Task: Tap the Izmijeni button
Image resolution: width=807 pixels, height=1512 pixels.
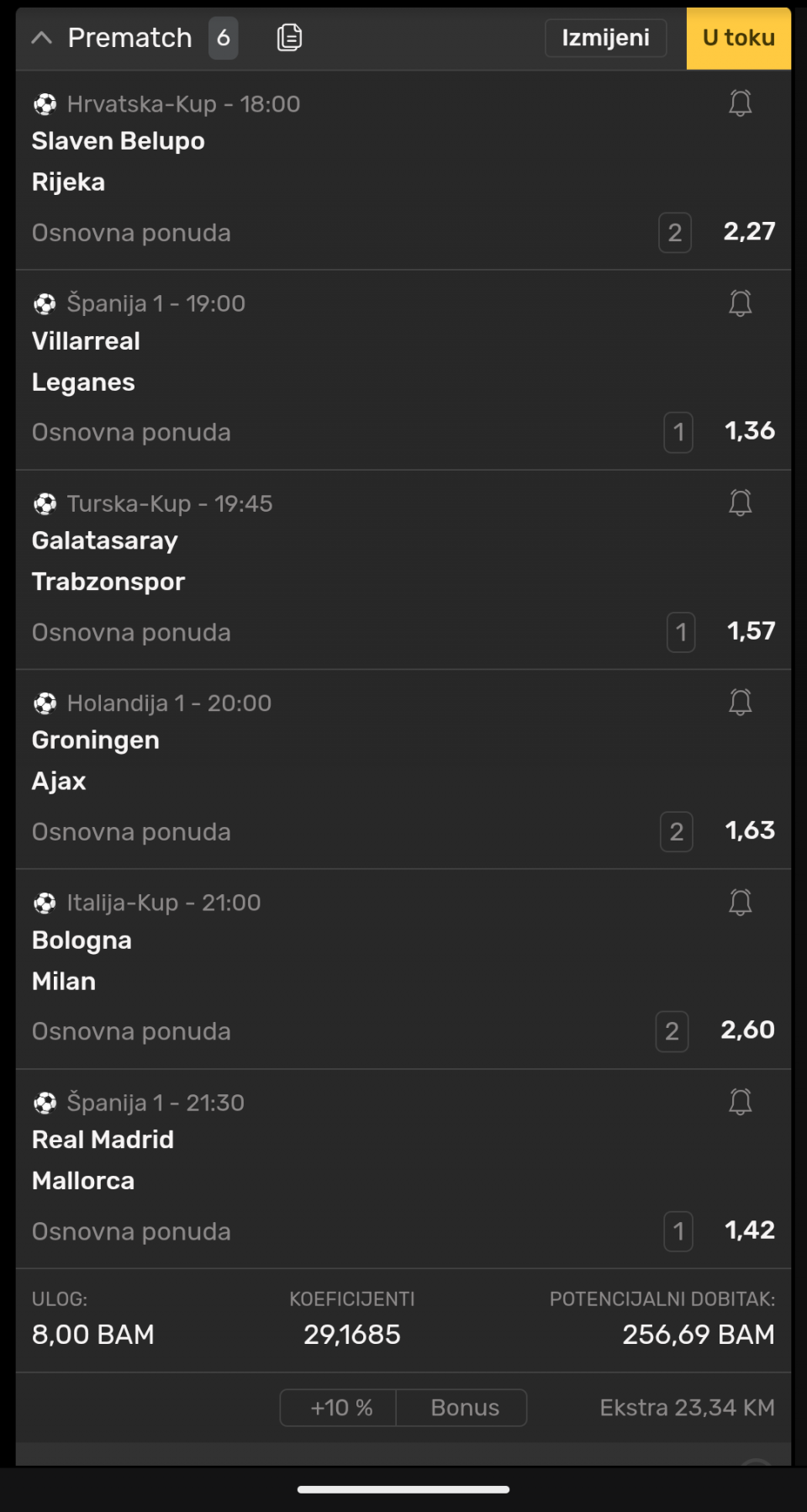Action: click(605, 38)
